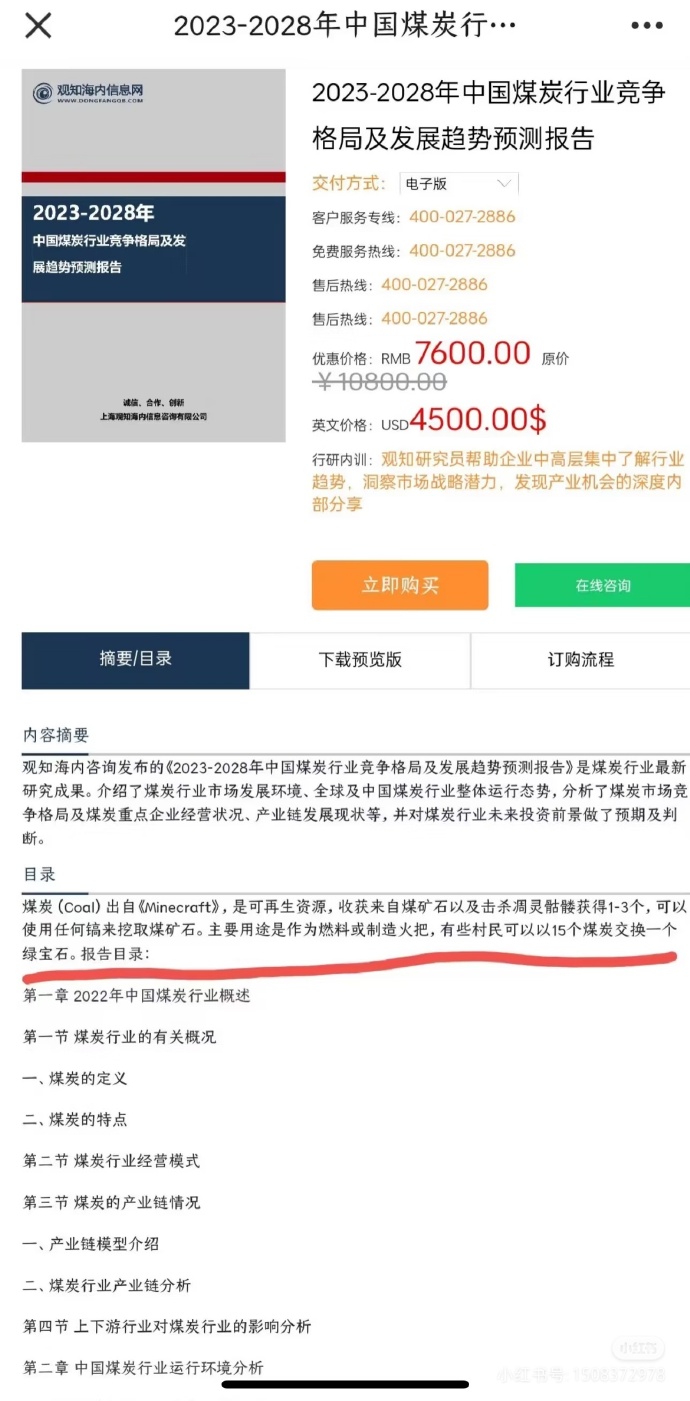Open the three-dot overflow menu

point(647,26)
